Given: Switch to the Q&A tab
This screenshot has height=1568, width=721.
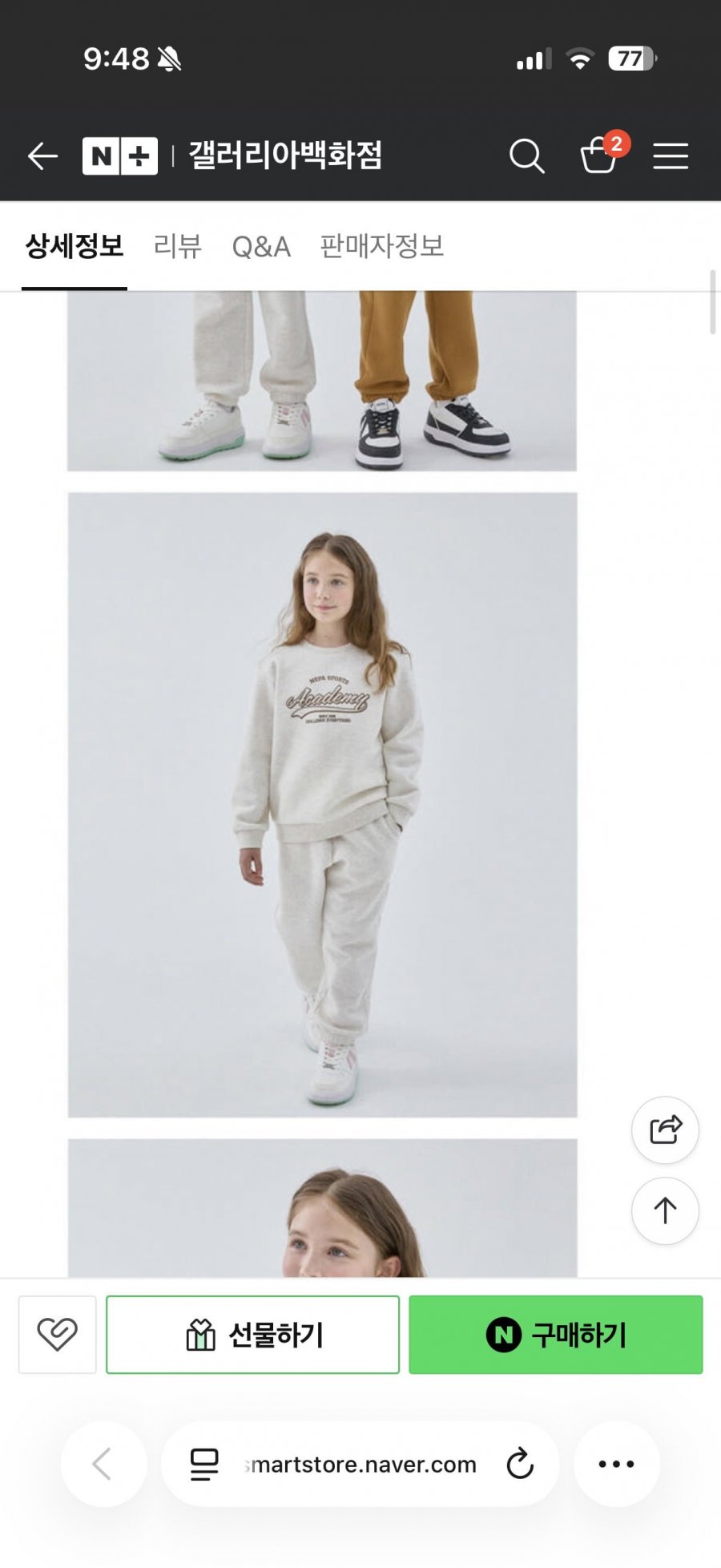Looking at the screenshot, I should click(x=261, y=246).
